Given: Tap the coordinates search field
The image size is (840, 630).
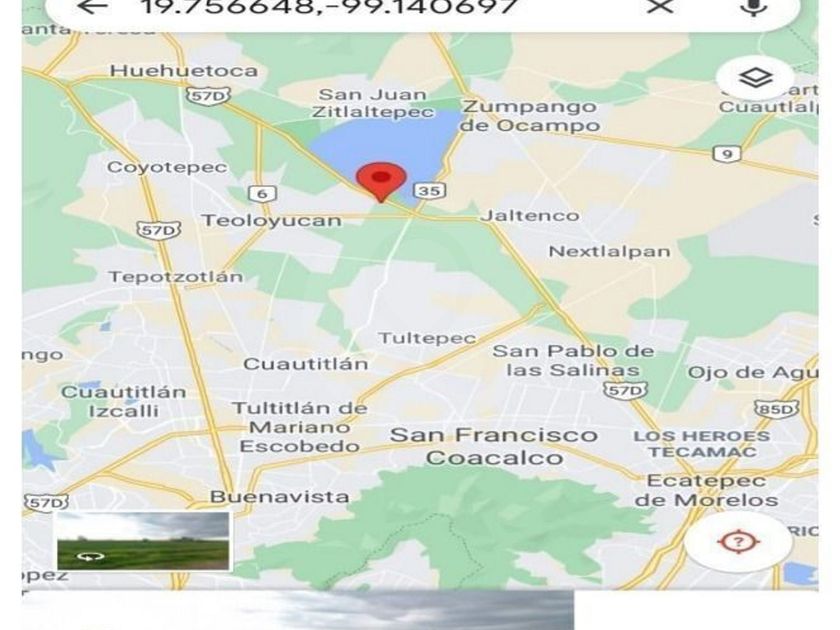Looking at the screenshot, I should click(330, 8).
